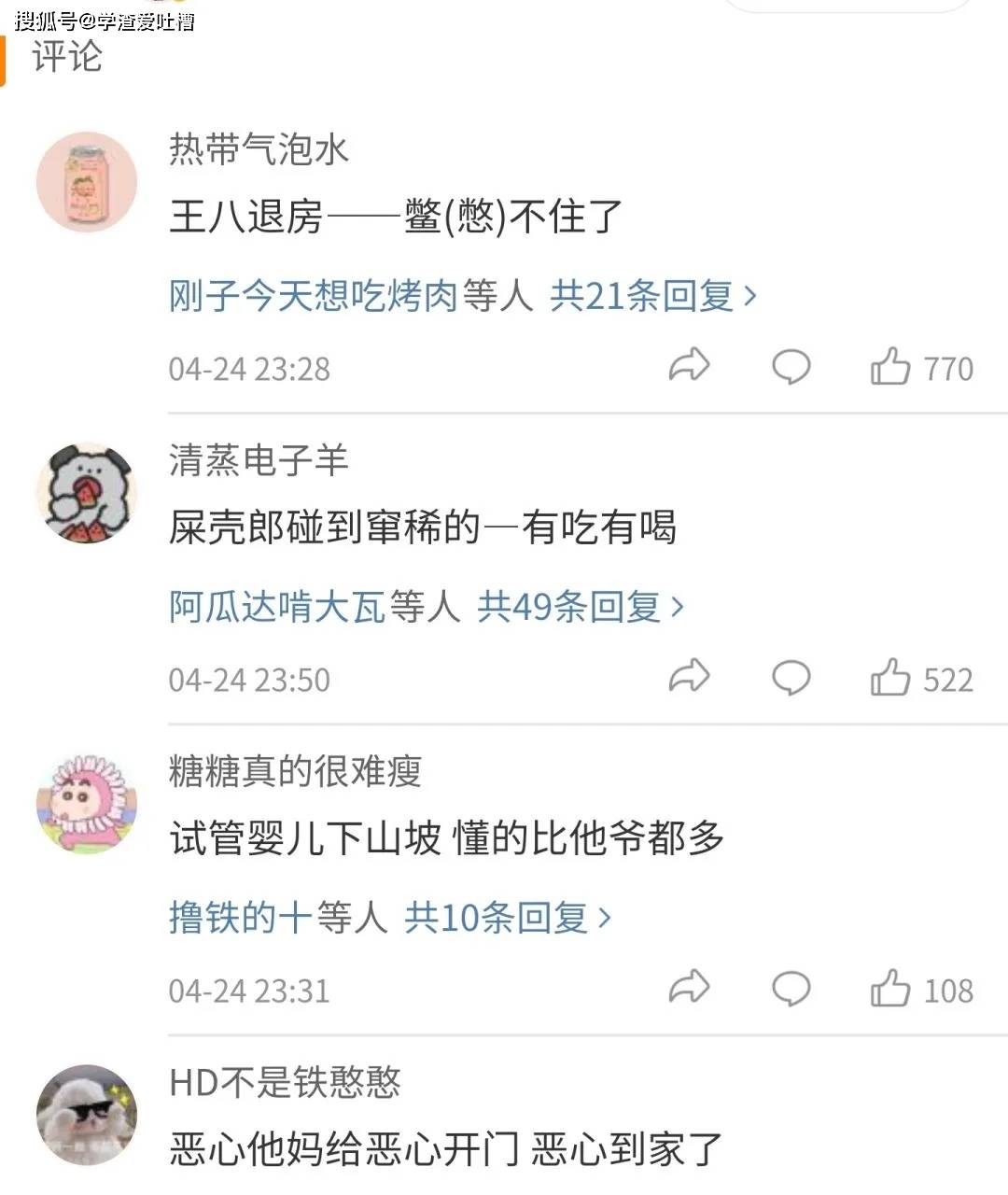Reply to 清蒸电子羊's comment
Screen dimensions: 1008x1195
(x=791, y=678)
